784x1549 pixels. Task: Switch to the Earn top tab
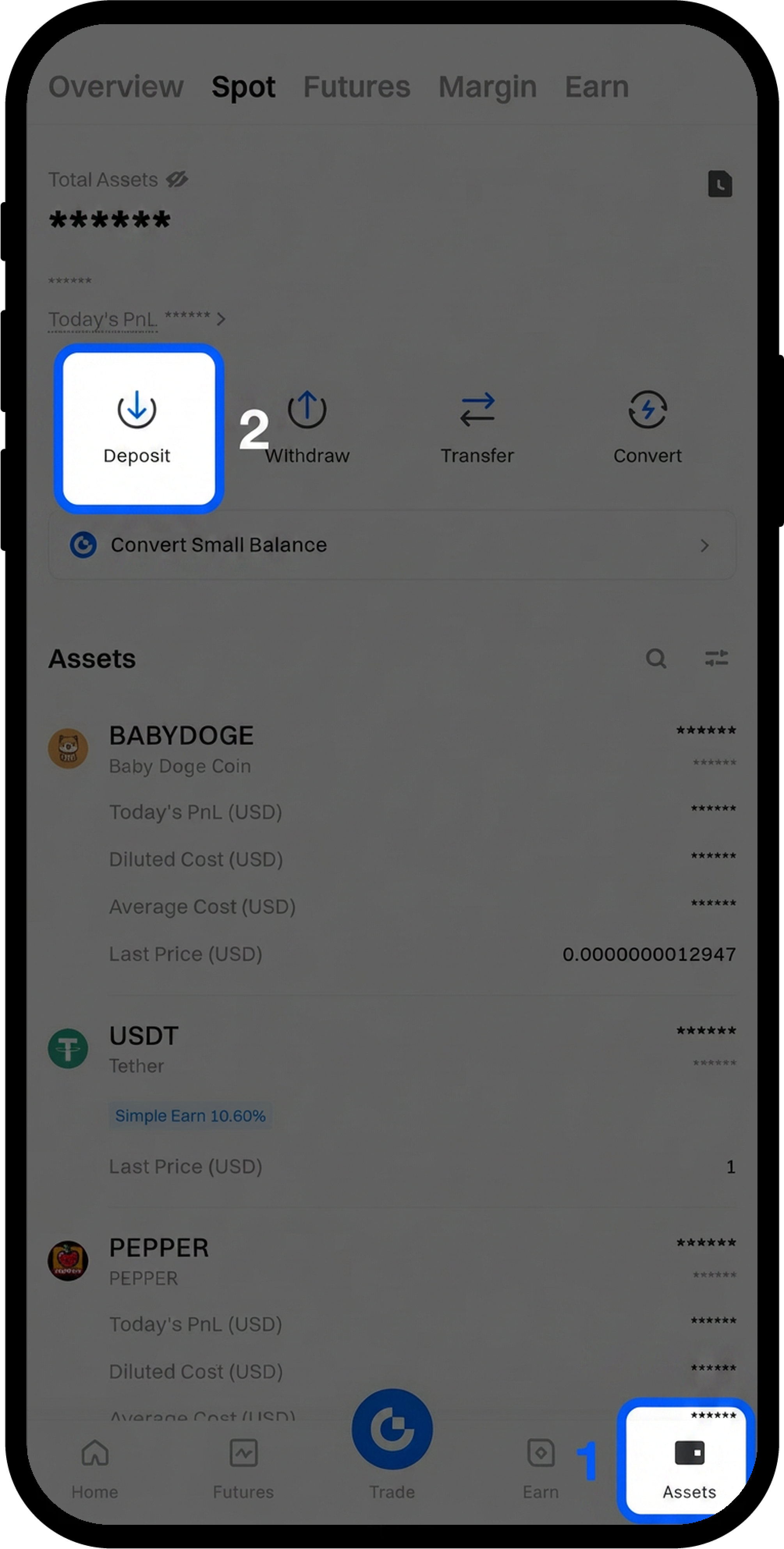[x=596, y=87]
